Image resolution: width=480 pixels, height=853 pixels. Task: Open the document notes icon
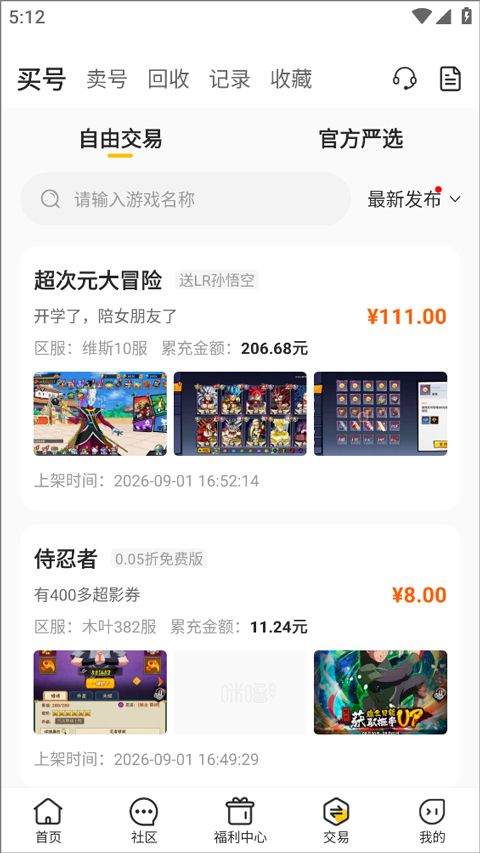pyautogui.click(x=450, y=79)
